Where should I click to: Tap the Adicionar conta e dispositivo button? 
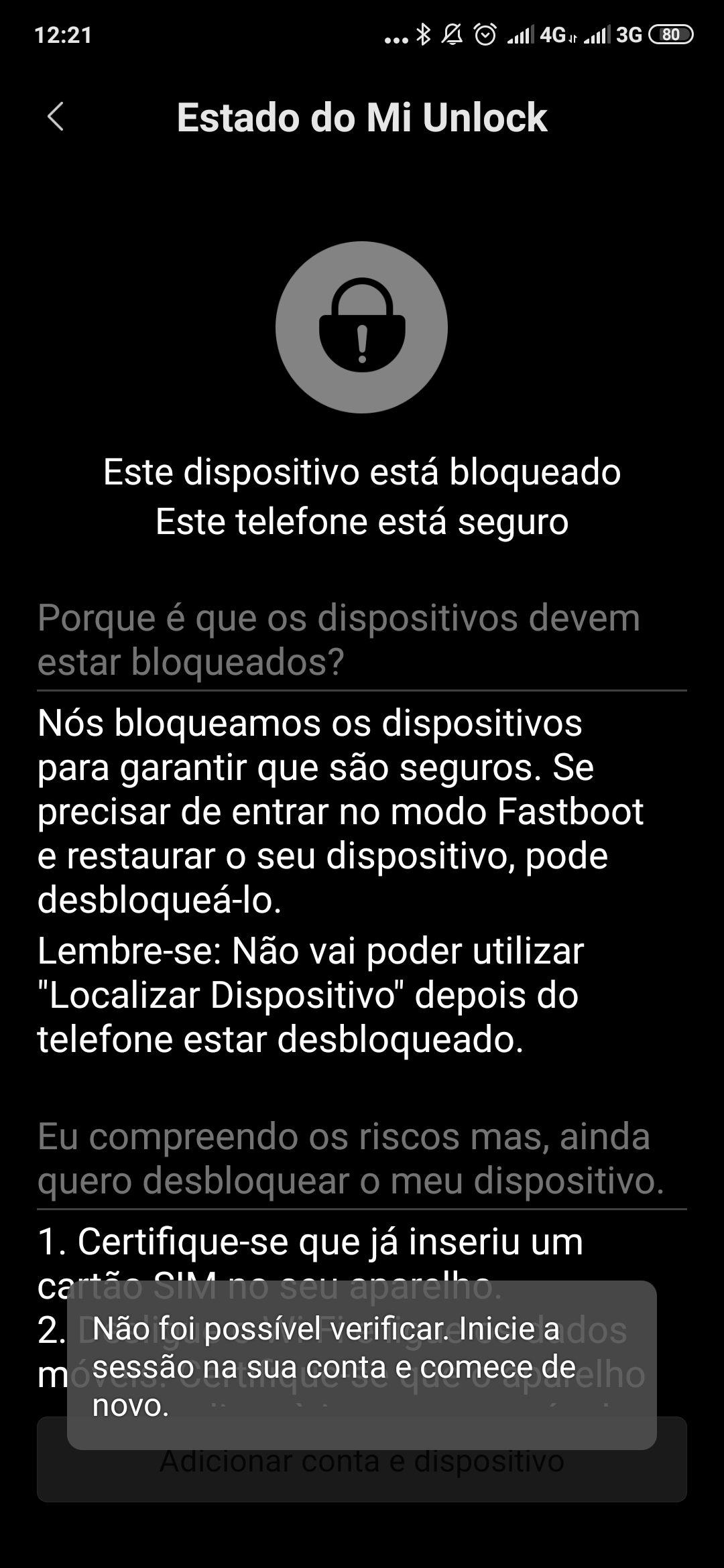click(x=362, y=1459)
